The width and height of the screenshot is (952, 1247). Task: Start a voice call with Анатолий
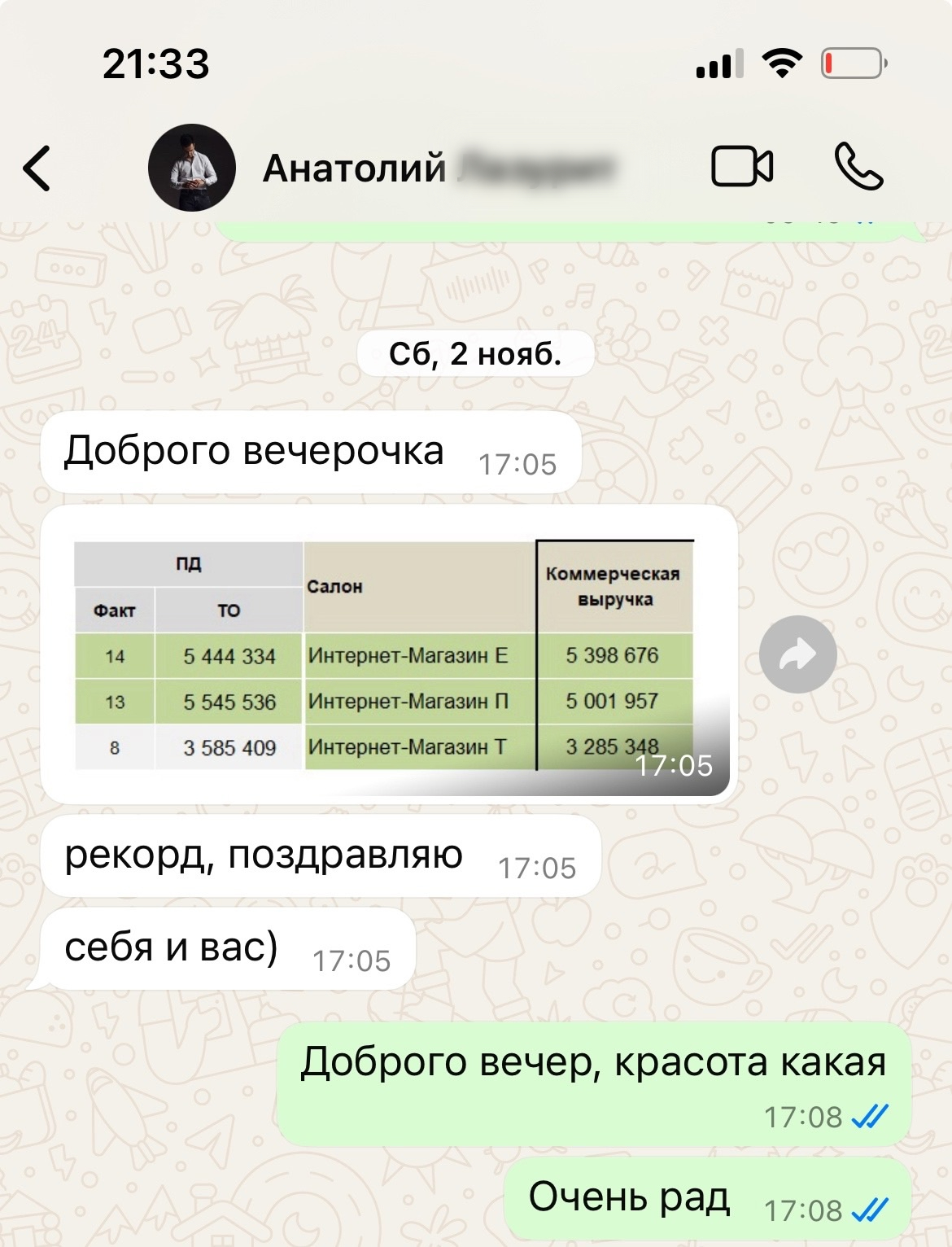(x=858, y=167)
